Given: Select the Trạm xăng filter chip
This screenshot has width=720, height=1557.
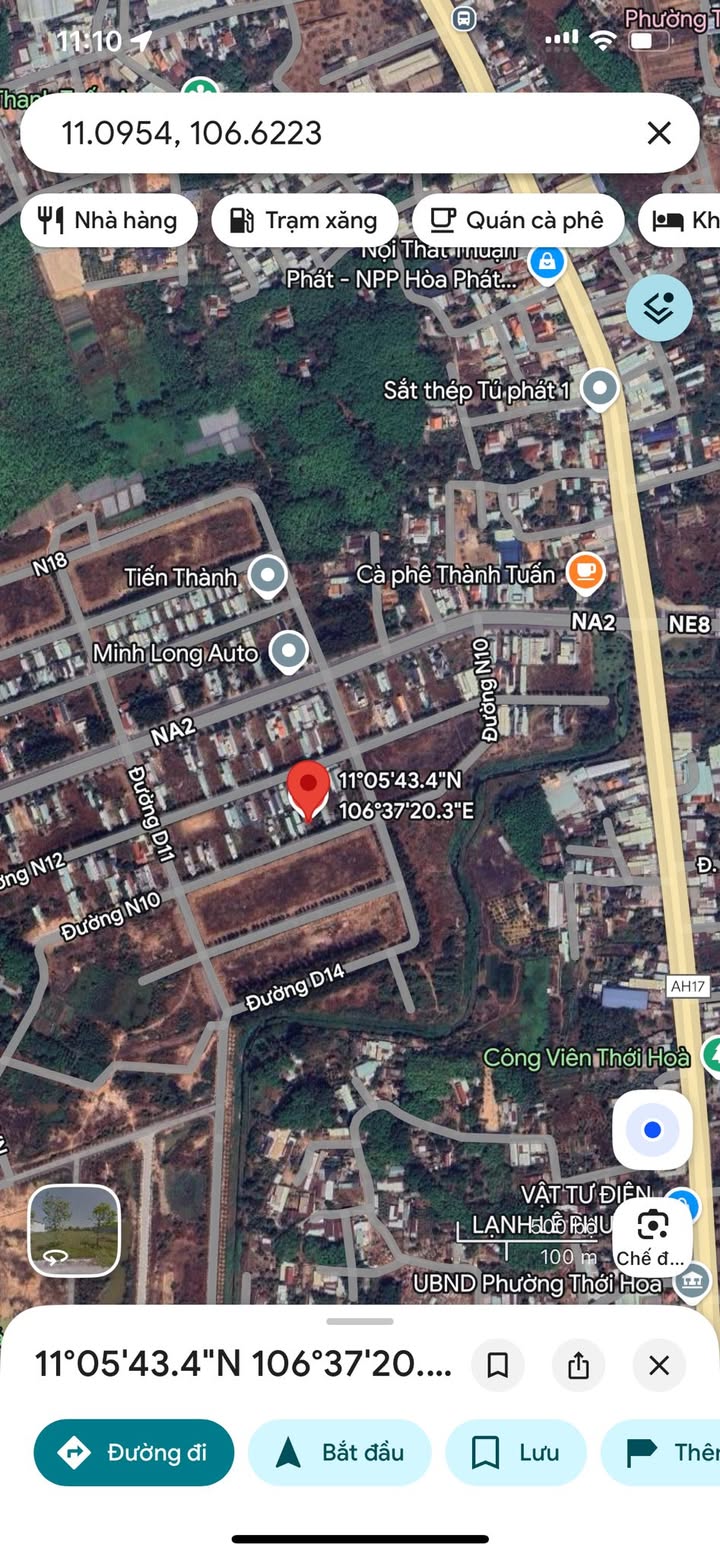Looking at the screenshot, I should point(304,220).
